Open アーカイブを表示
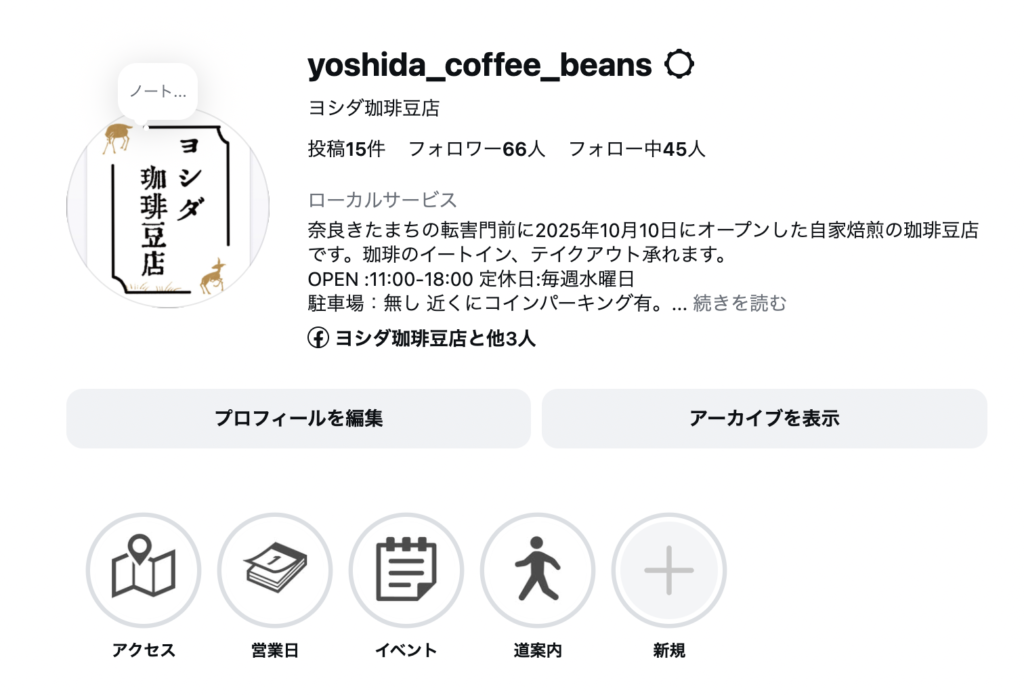Viewport: 1024px width, 695px height. coord(764,418)
